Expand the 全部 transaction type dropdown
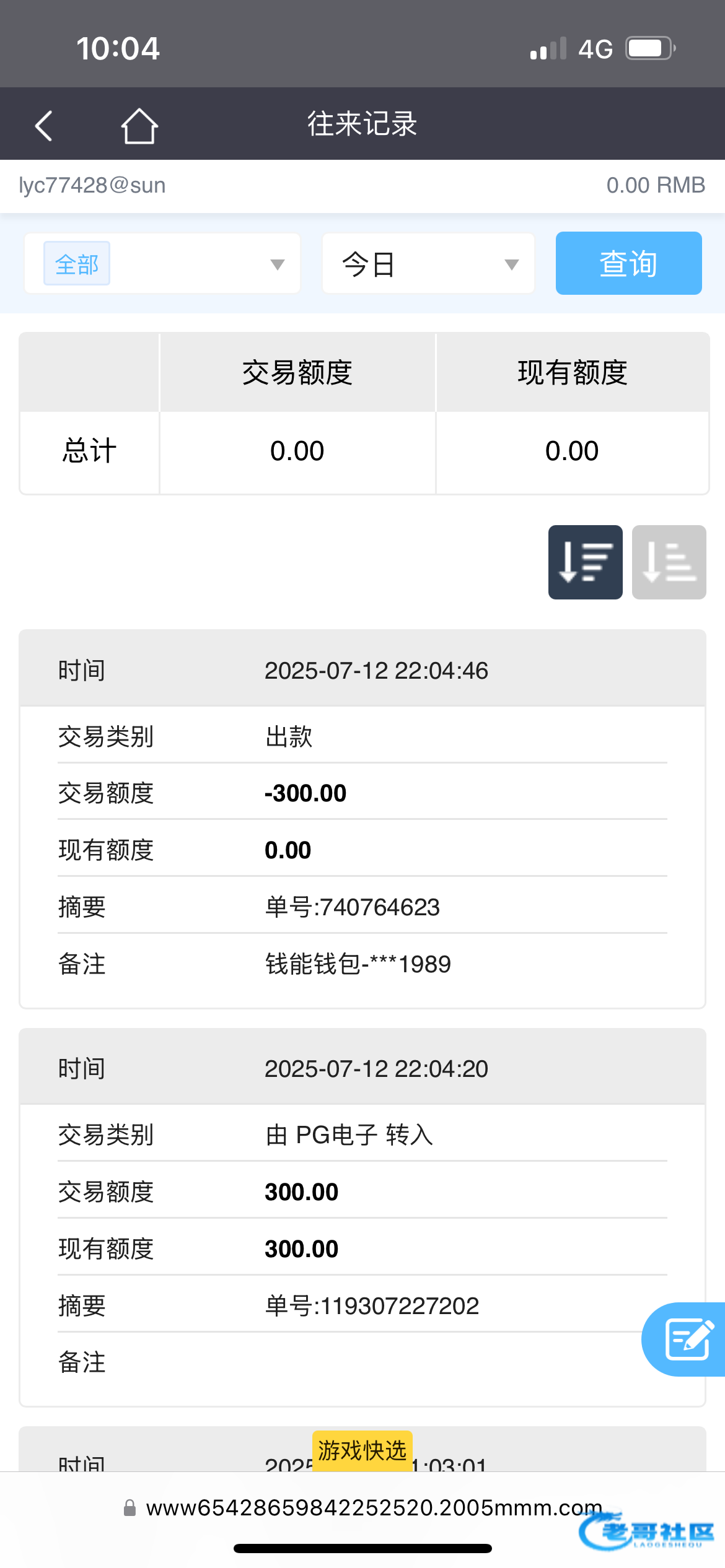The image size is (725, 1568). click(162, 264)
